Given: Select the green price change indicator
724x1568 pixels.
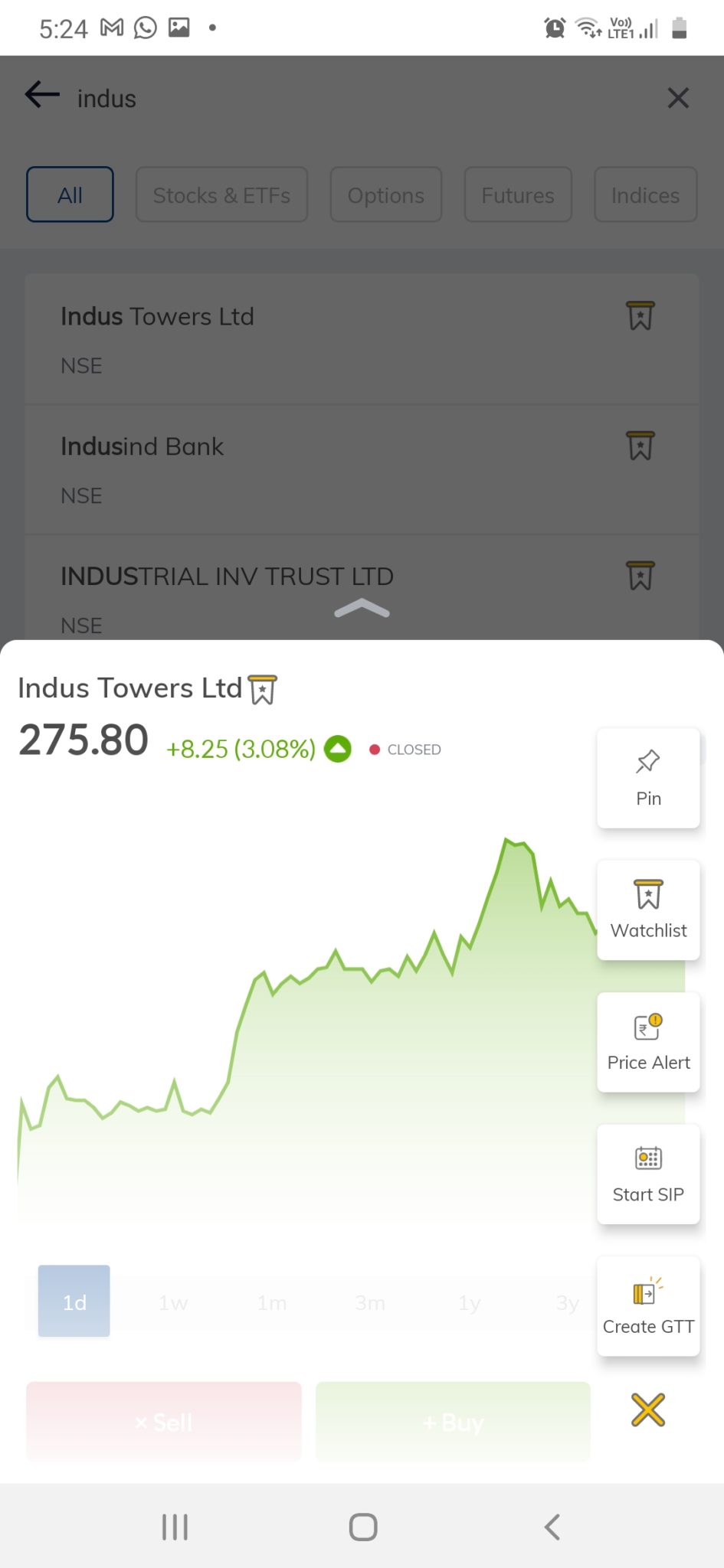Looking at the screenshot, I should tap(335, 748).
